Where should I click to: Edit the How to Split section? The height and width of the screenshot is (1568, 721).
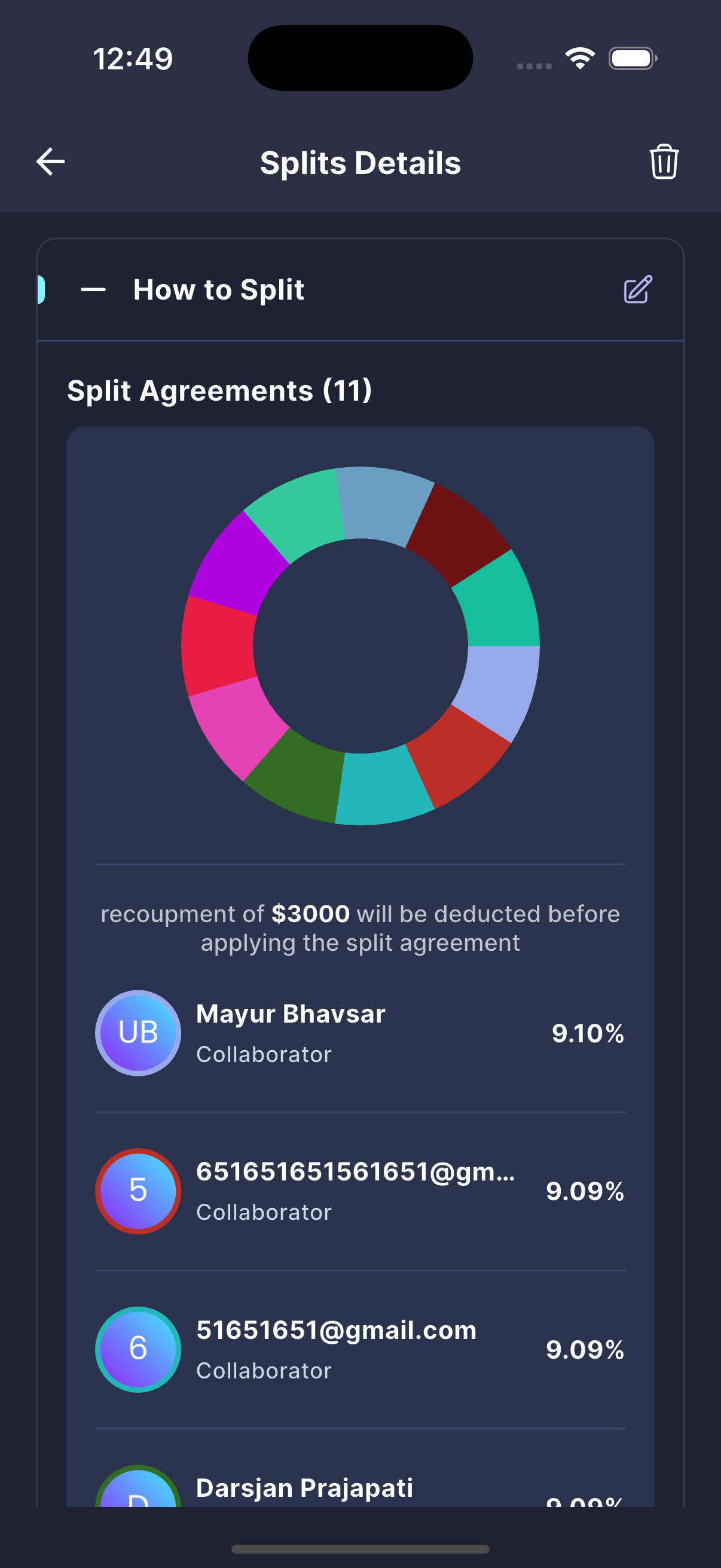pos(638,289)
